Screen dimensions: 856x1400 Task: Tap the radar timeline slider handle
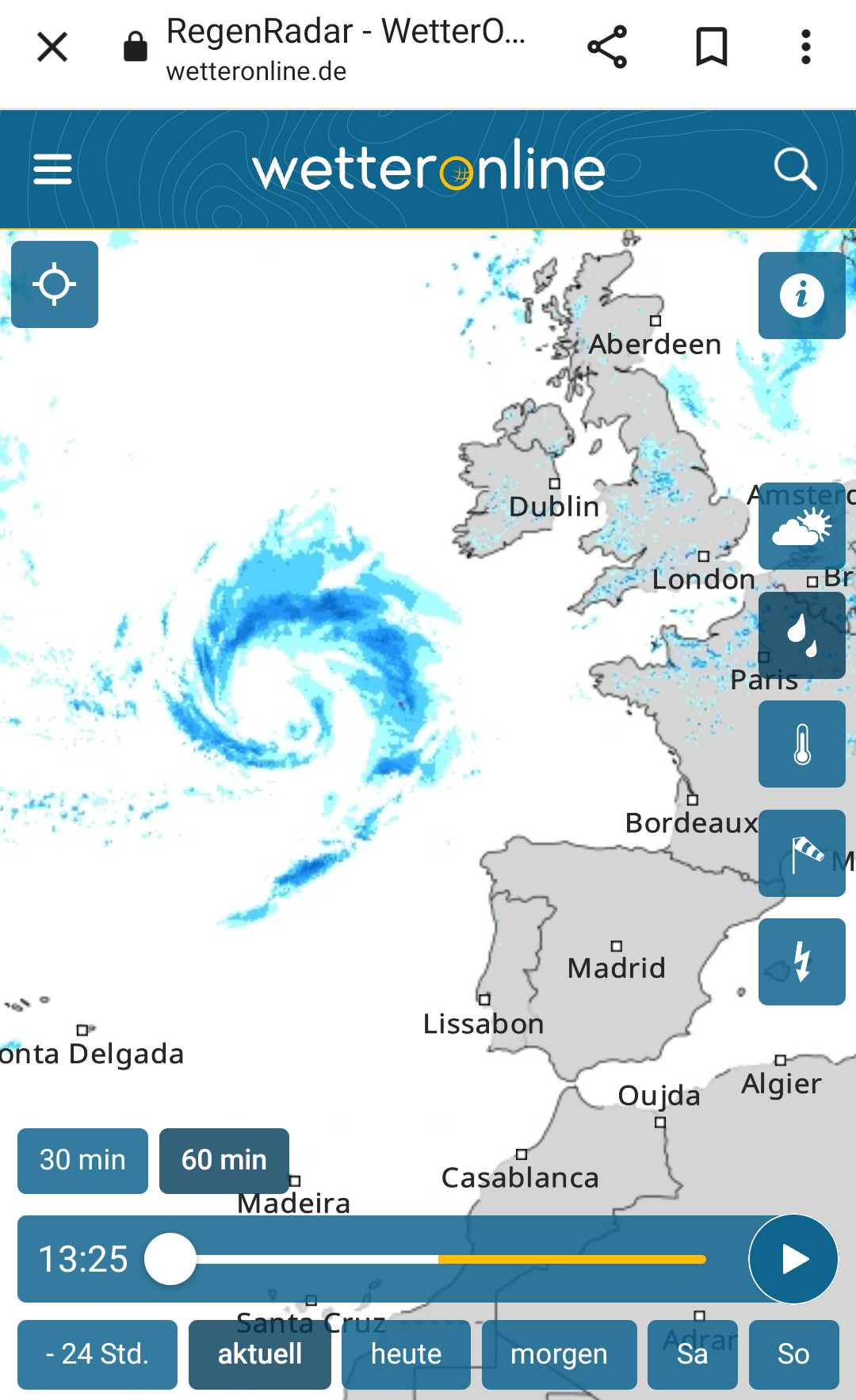point(170,1259)
